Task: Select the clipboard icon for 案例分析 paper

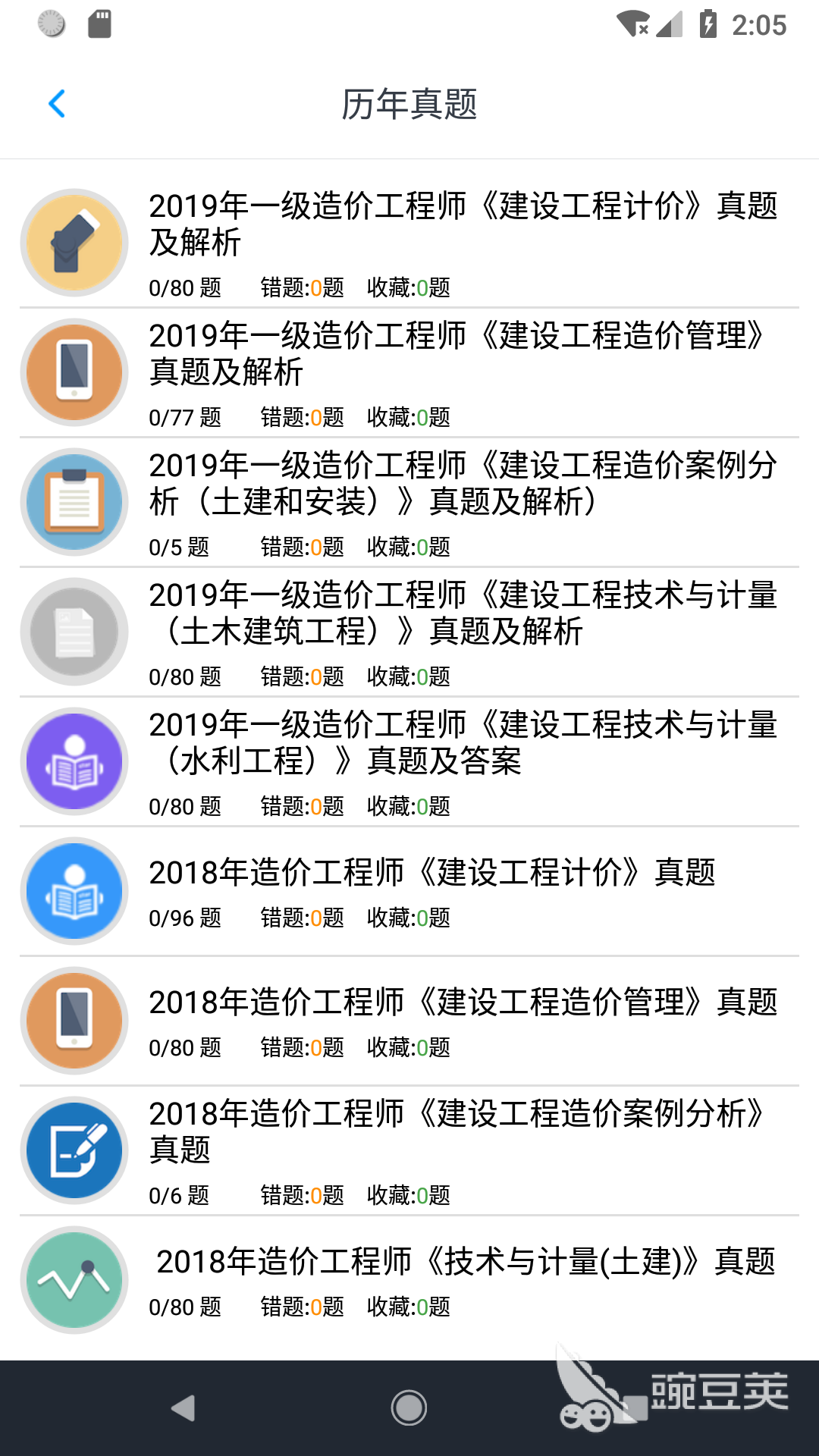Action: [74, 500]
